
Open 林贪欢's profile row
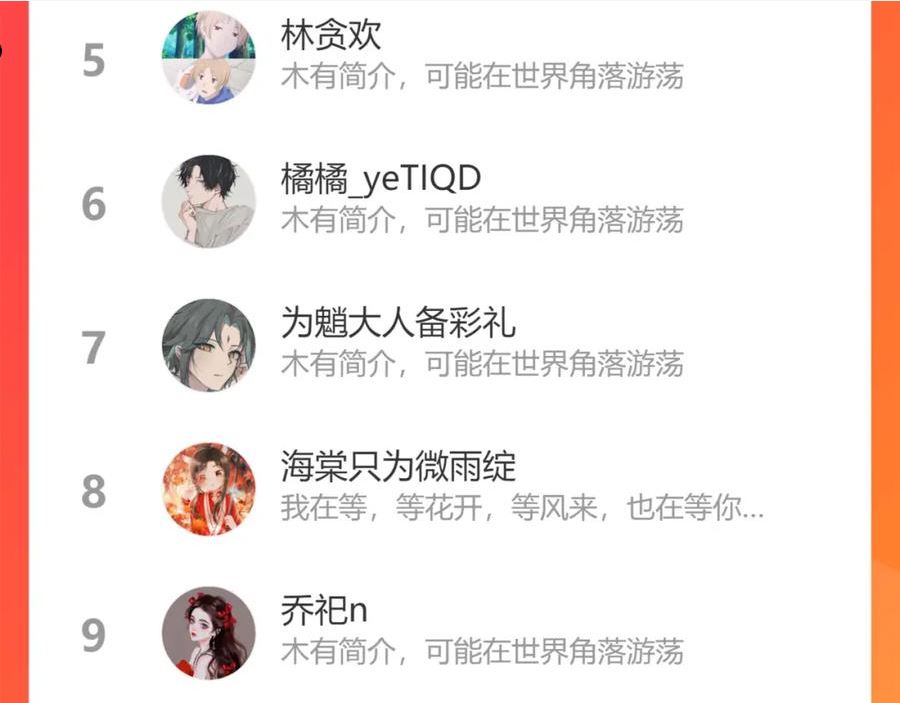click(330, 38)
